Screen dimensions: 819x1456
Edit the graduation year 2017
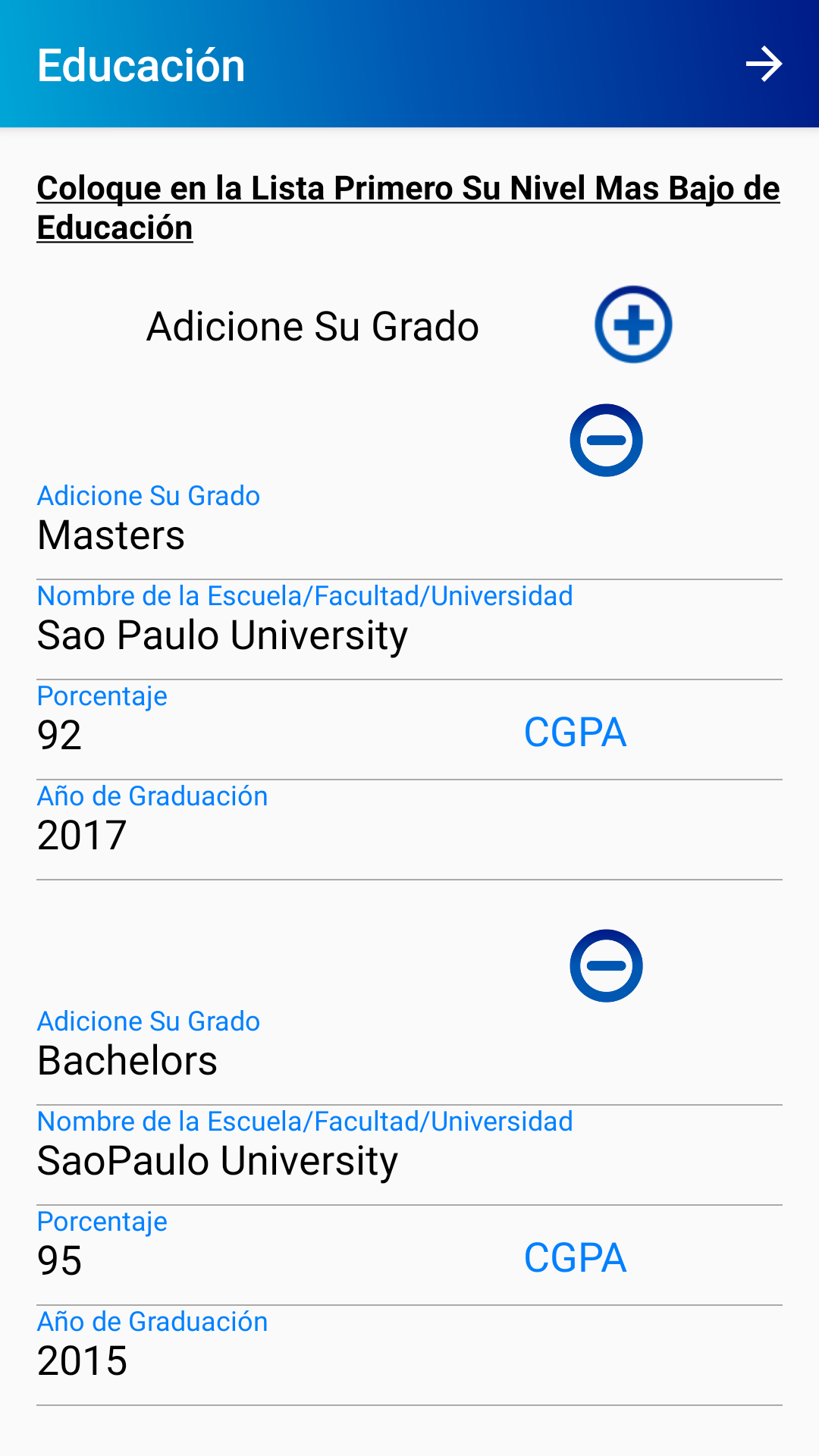(409, 831)
